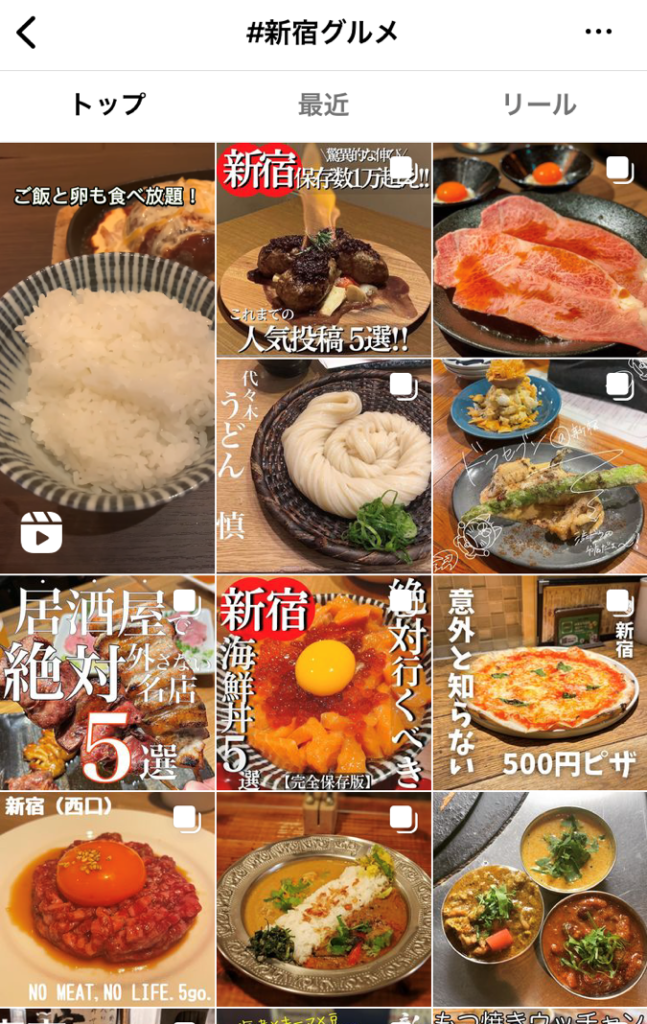Open the 代々木うどん慎 post
The height and width of the screenshot is (1024, 647).
[x=323, y=466]
